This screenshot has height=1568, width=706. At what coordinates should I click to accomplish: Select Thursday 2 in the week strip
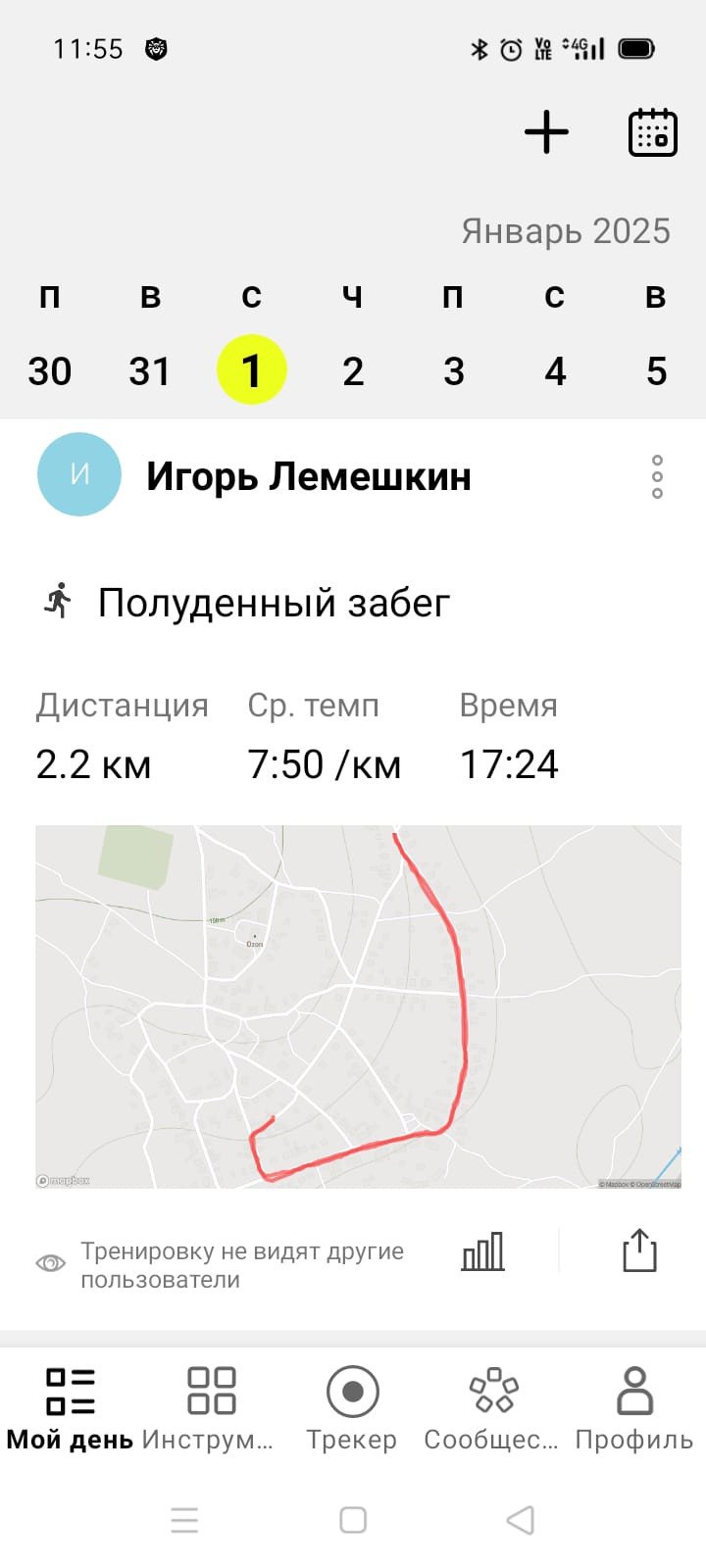tap(353, 371)
